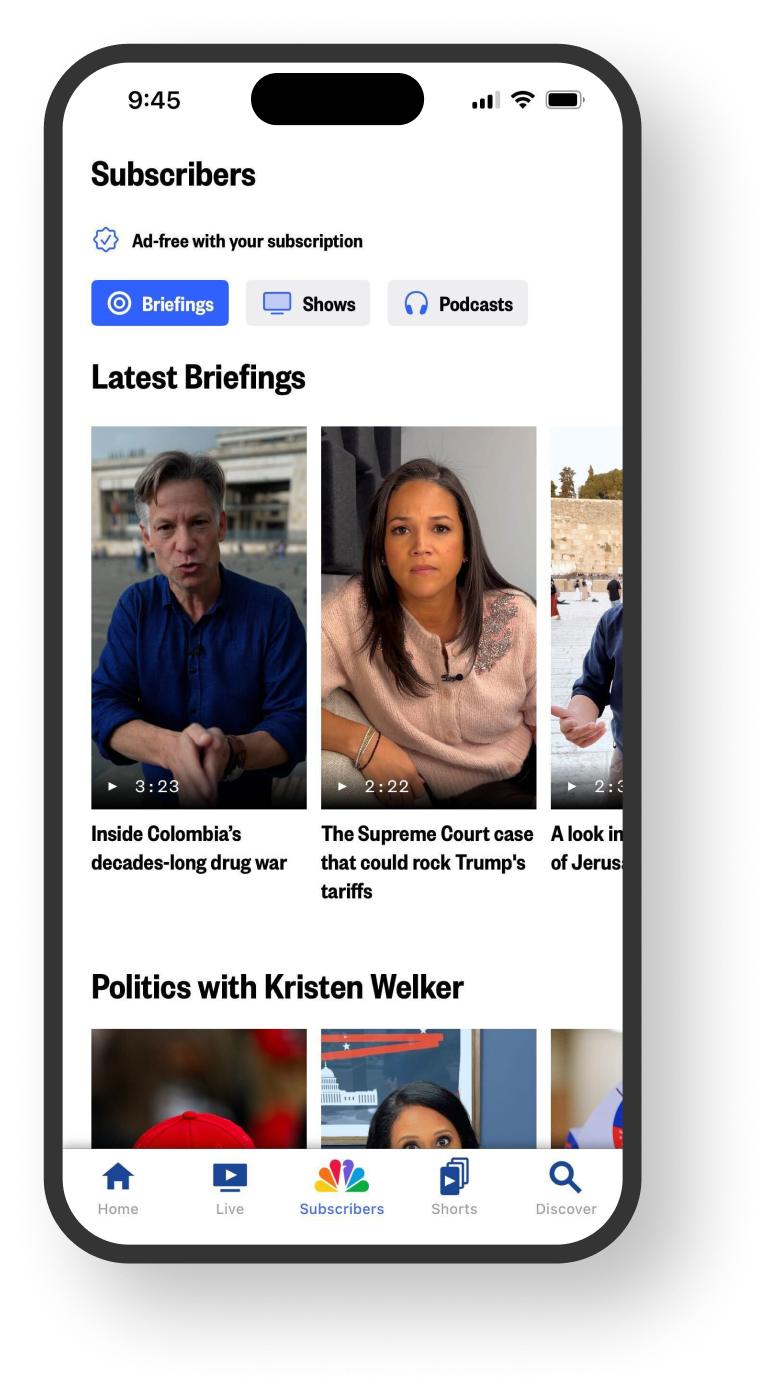Image resolution: width=773 pixels, height=1395 pixels.
Task: Open the Jerusalem briefing video
Action: point(586,617)
